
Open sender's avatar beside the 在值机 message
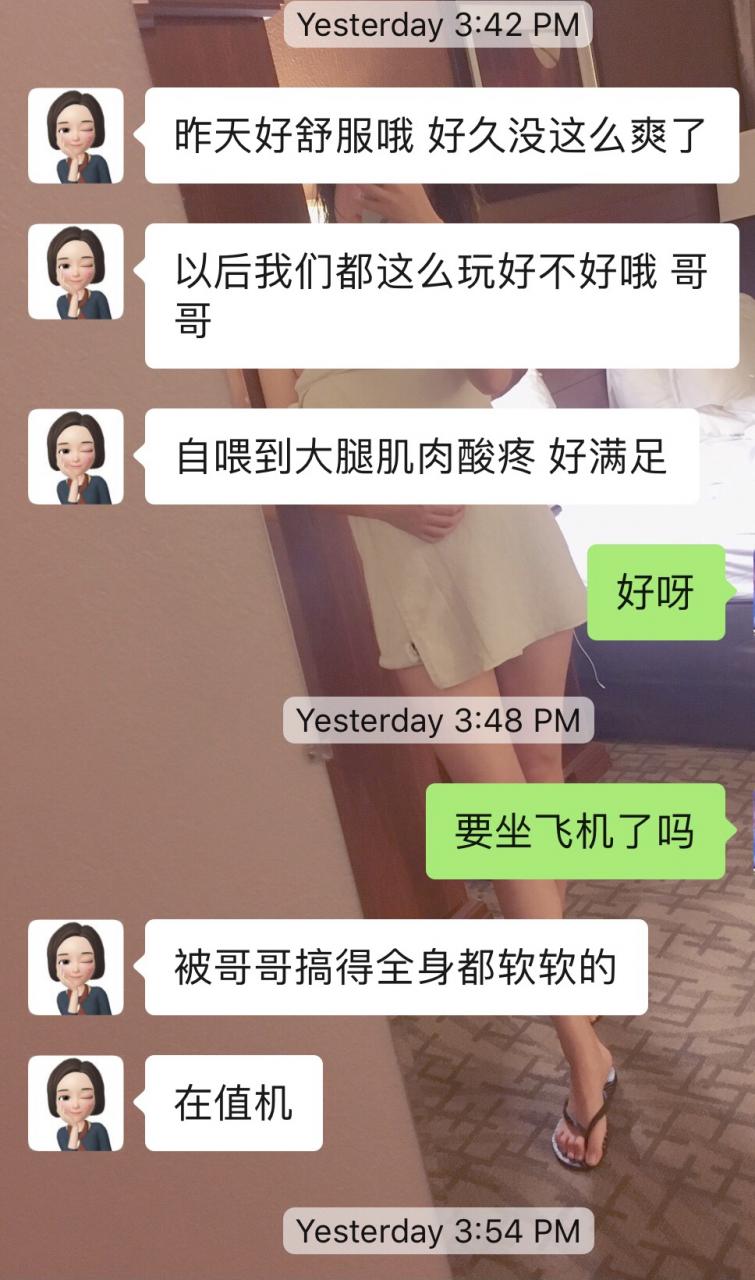point(76,1103)
